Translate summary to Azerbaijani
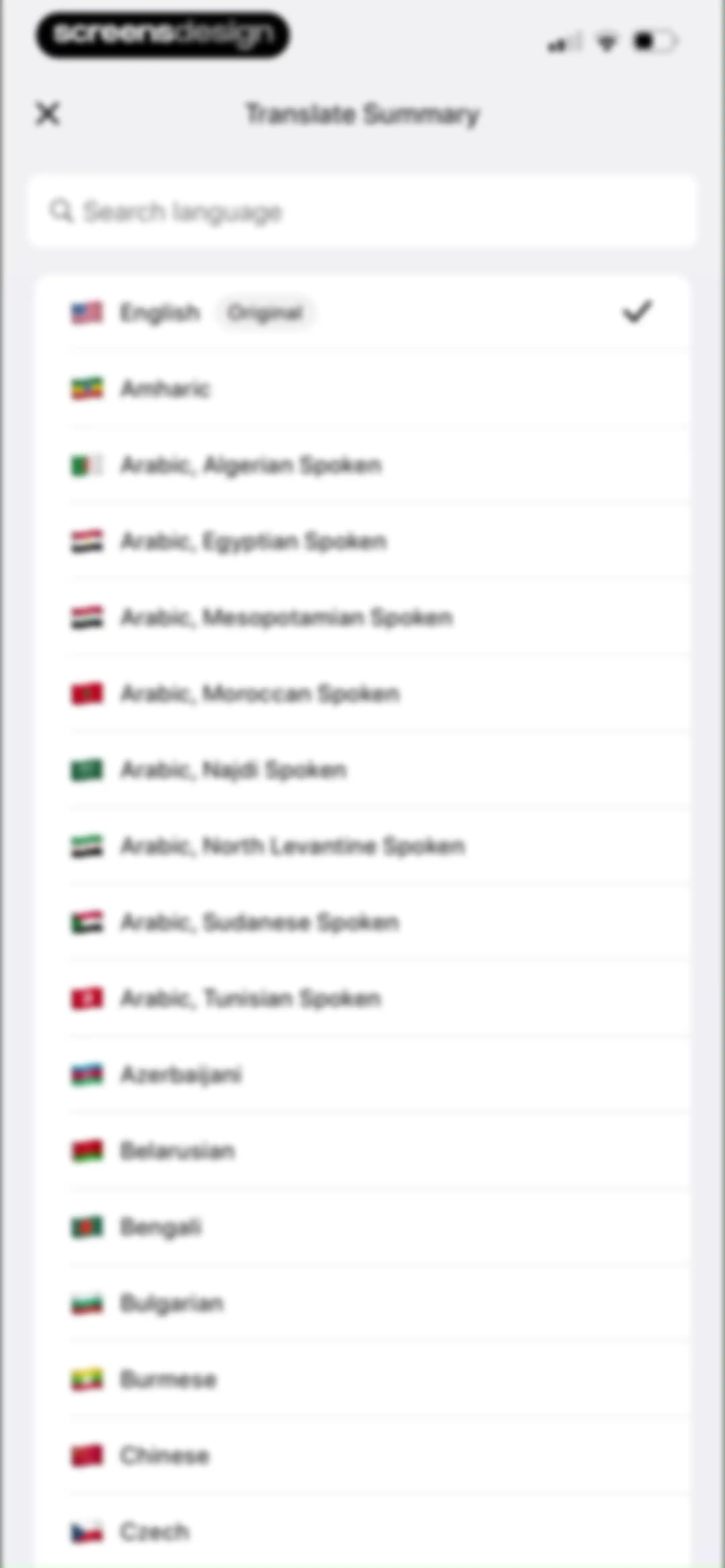This screenshot has width=725, height=1568. [362, 1074]
